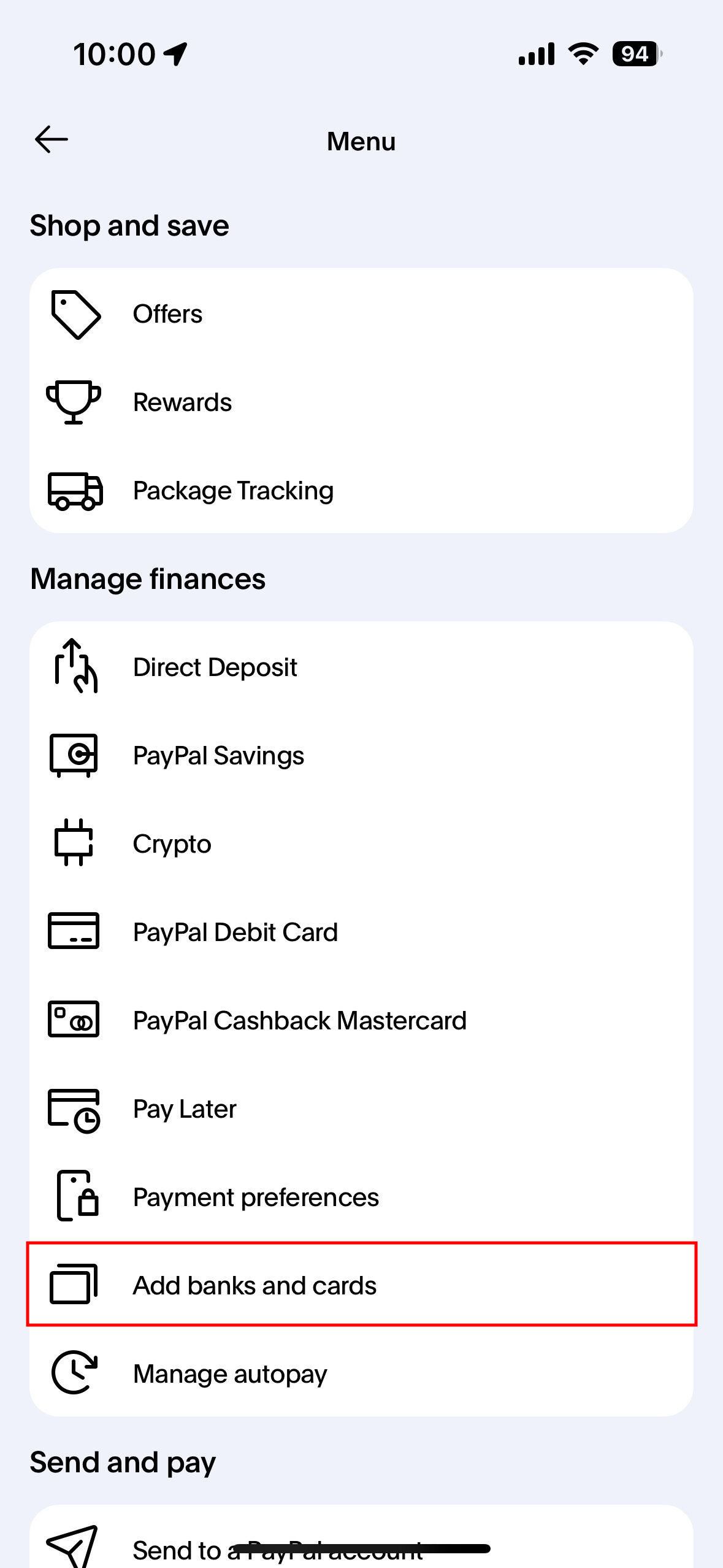This screenshot has height=1568, width=723.
Task: Open Pay Later
Action: [x=361, y=1109]
